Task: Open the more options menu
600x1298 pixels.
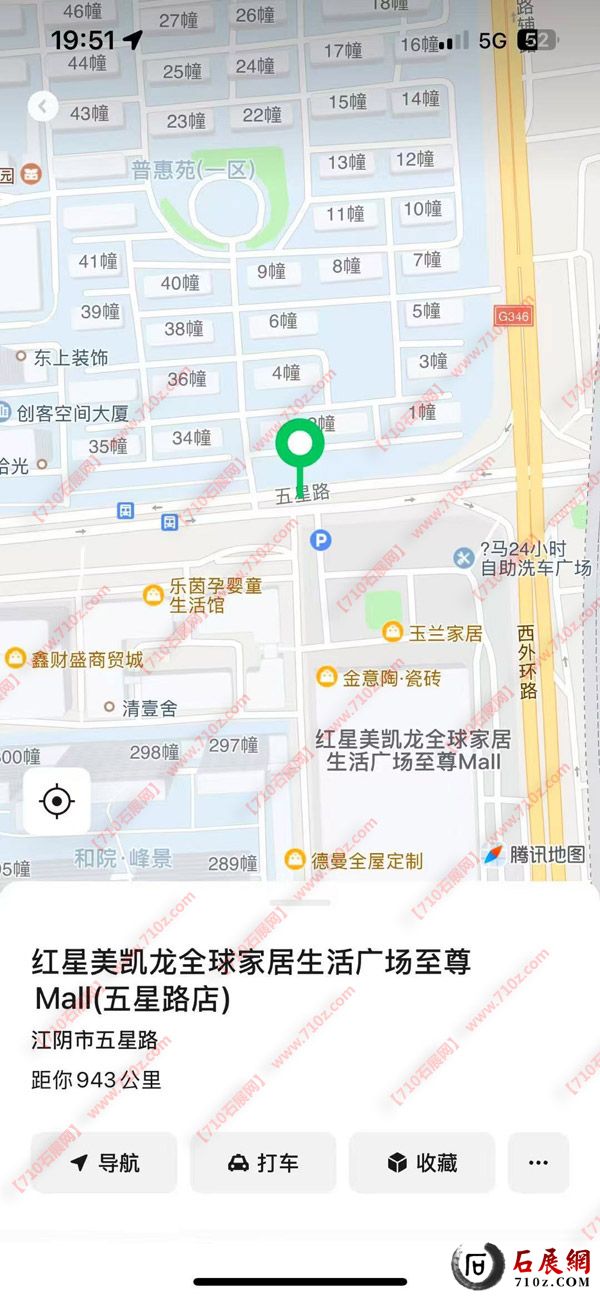Action: point(538,1162)
